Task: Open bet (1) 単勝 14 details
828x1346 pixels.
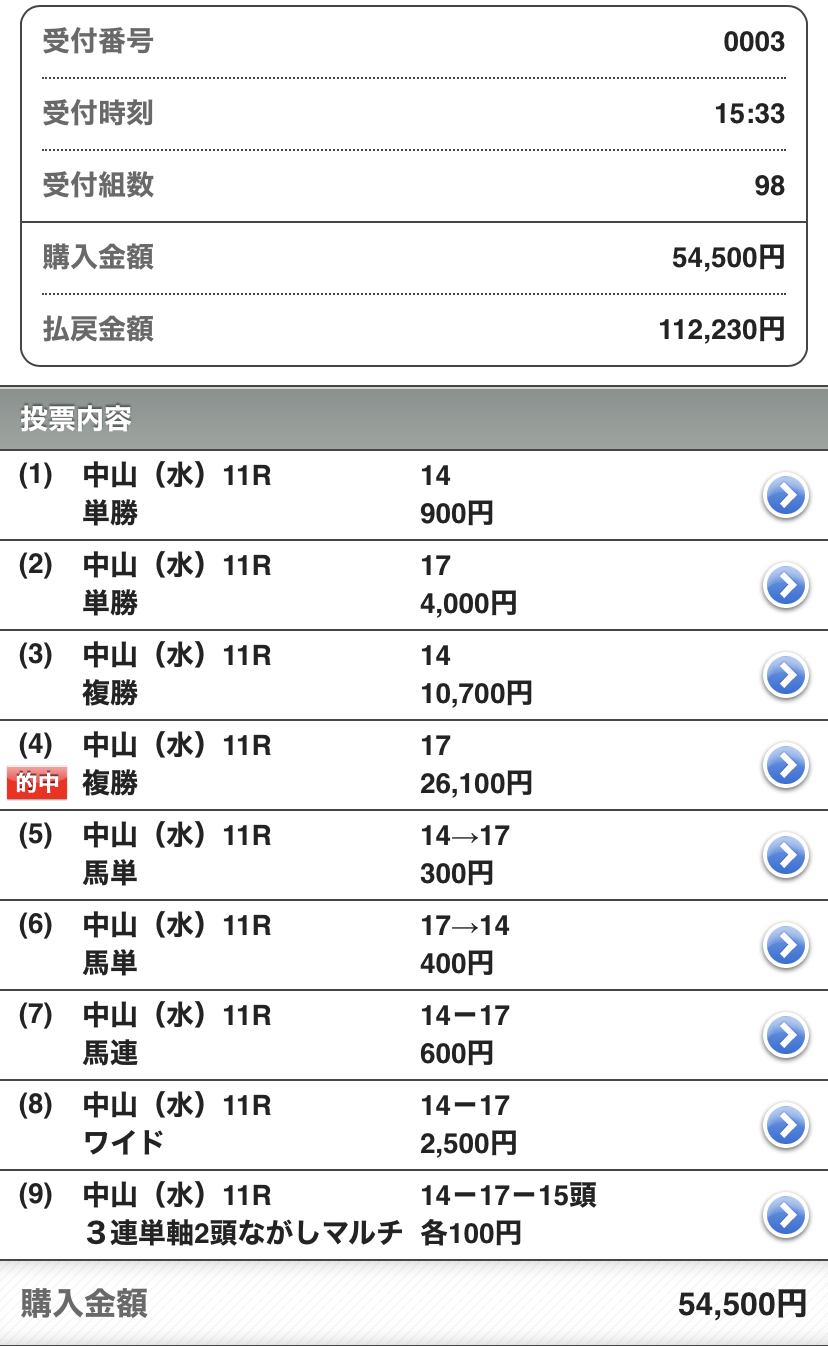Action: click(414, 495)
